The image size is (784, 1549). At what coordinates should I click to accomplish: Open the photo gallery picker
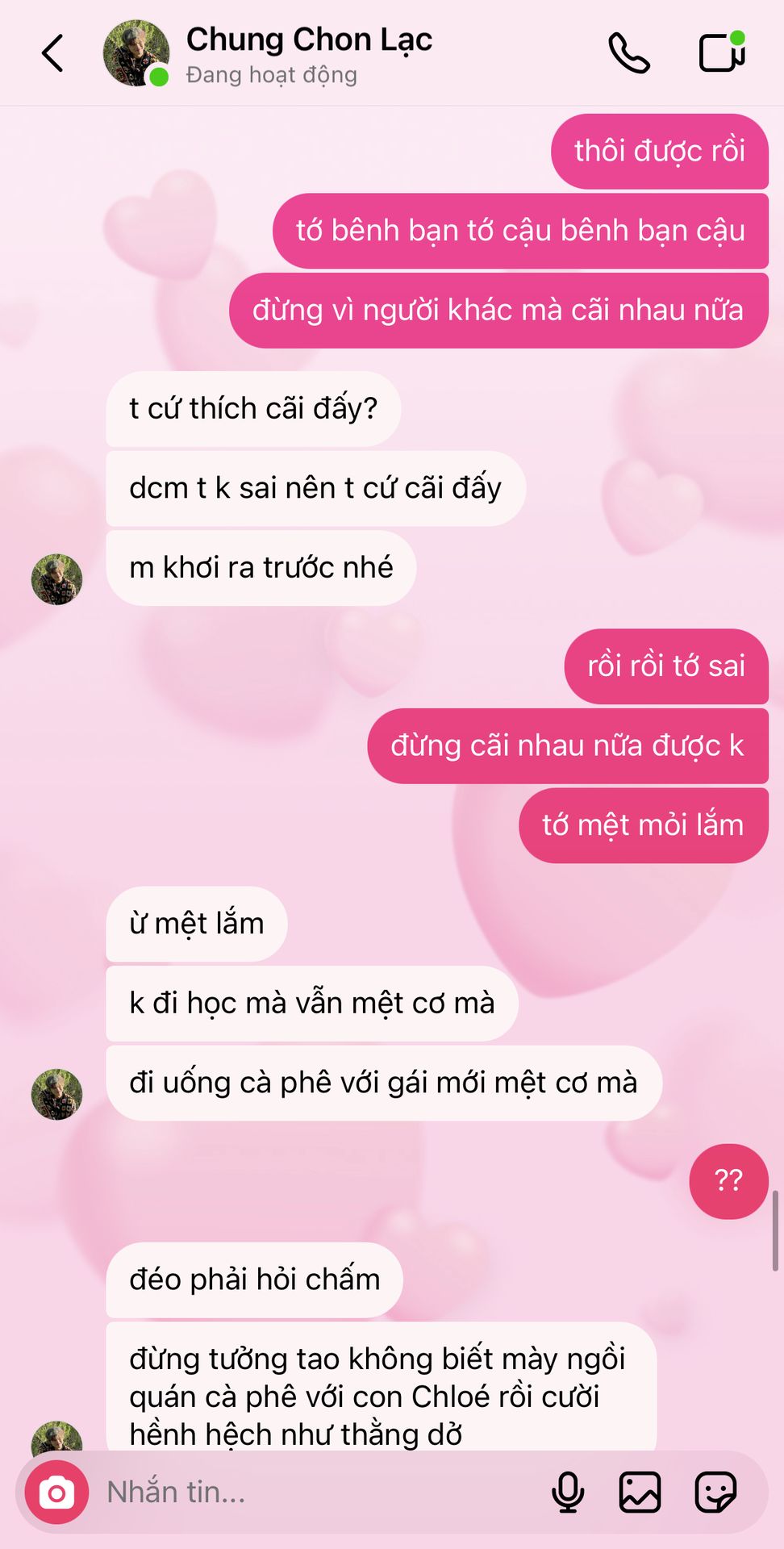click(640, 1492)
